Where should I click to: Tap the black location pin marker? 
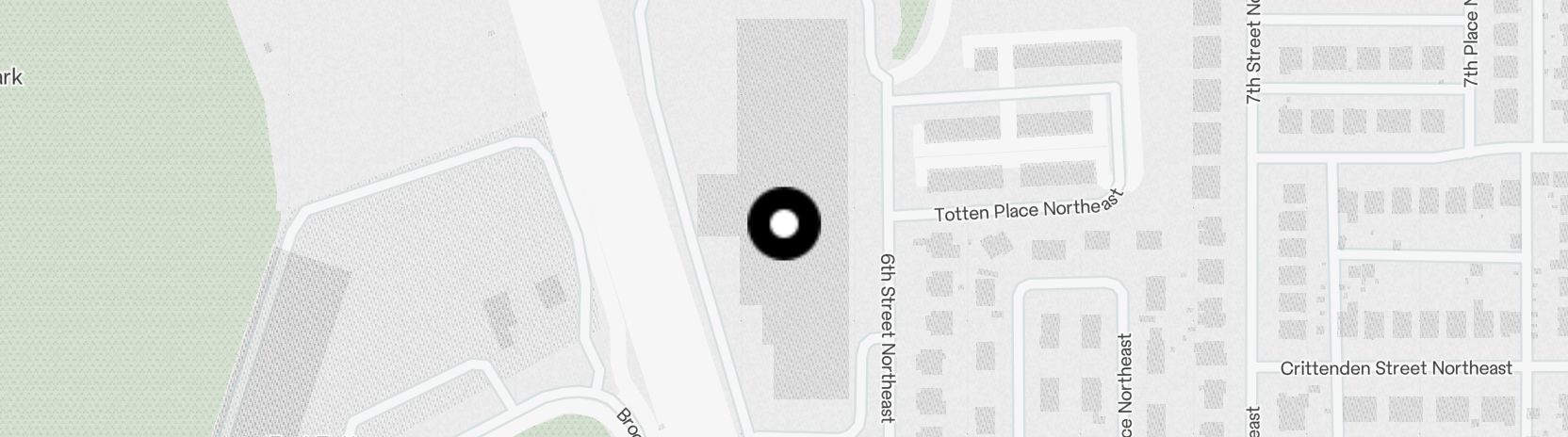784,224
